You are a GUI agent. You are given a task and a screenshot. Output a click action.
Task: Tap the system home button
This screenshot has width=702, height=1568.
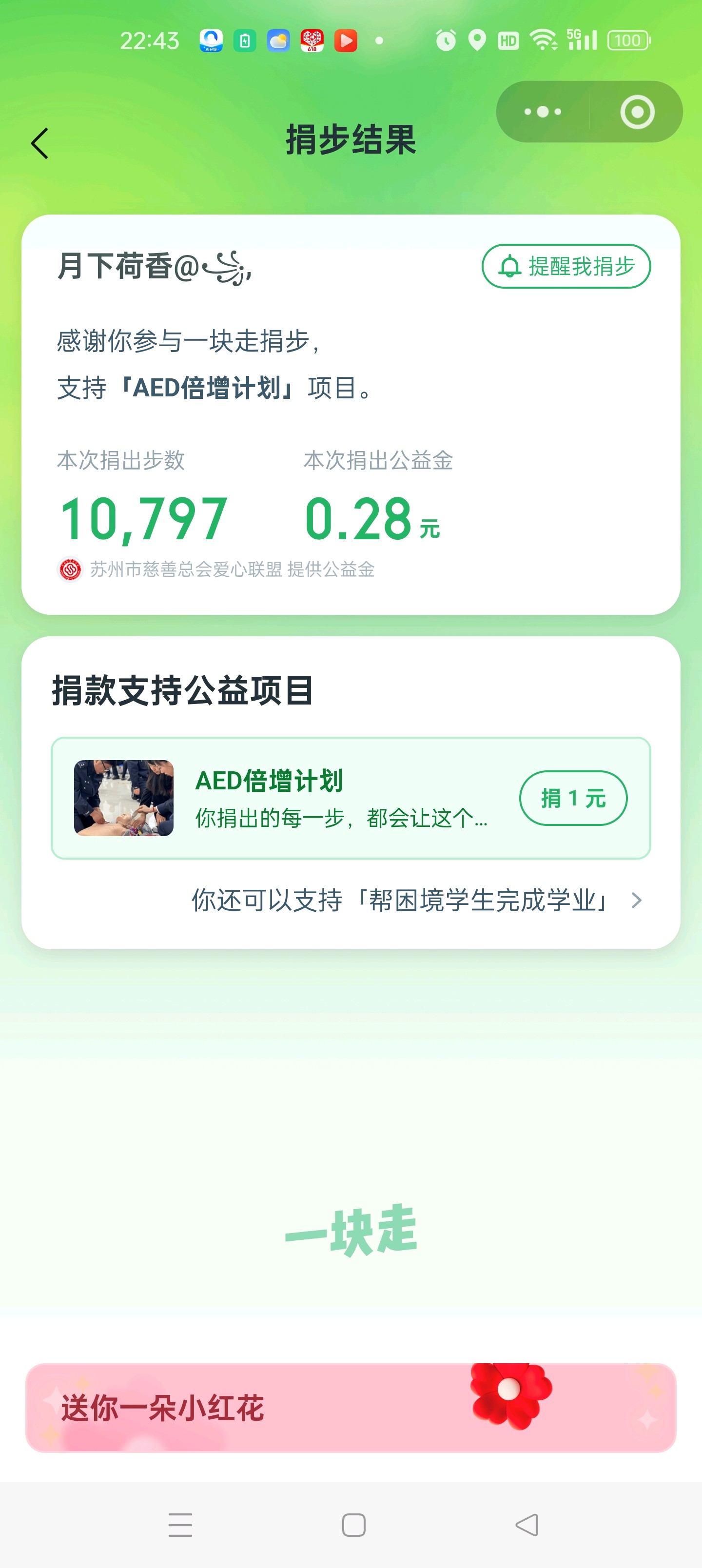coord(354,1525)
